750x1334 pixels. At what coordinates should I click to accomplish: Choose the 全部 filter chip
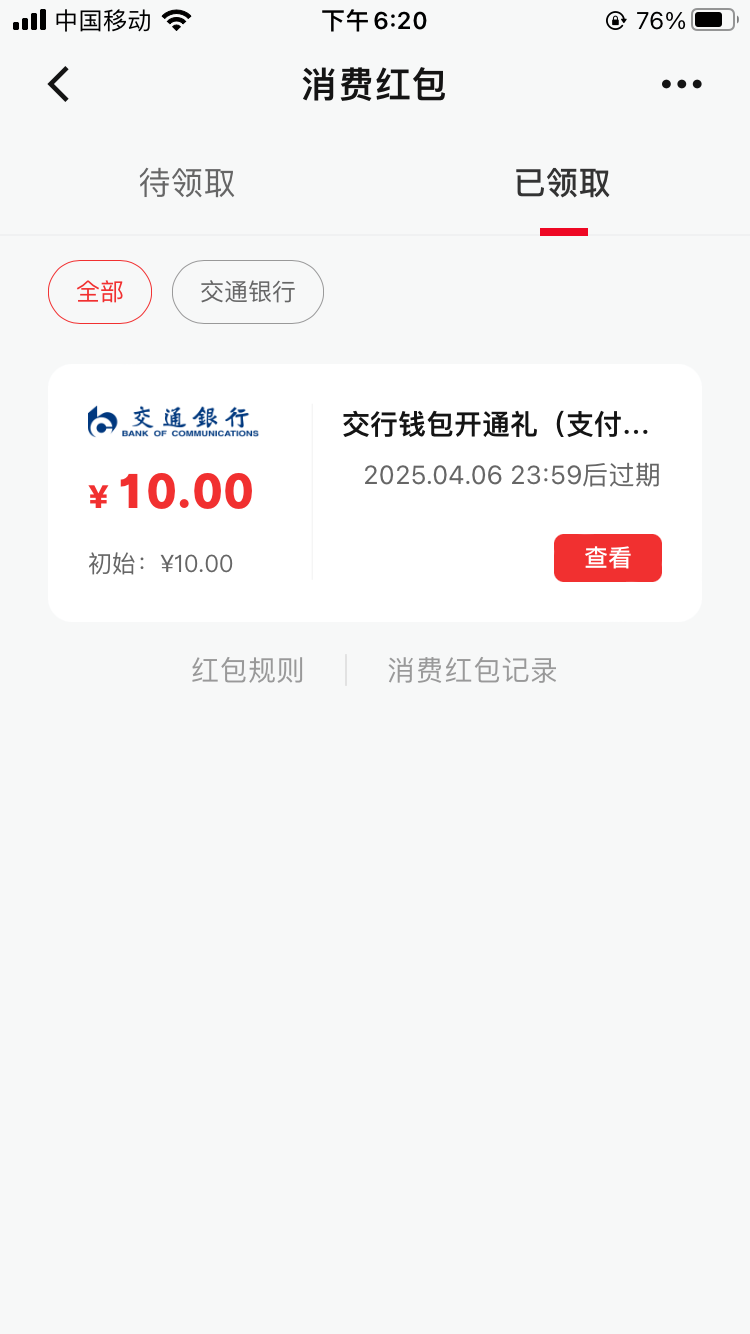100,292
